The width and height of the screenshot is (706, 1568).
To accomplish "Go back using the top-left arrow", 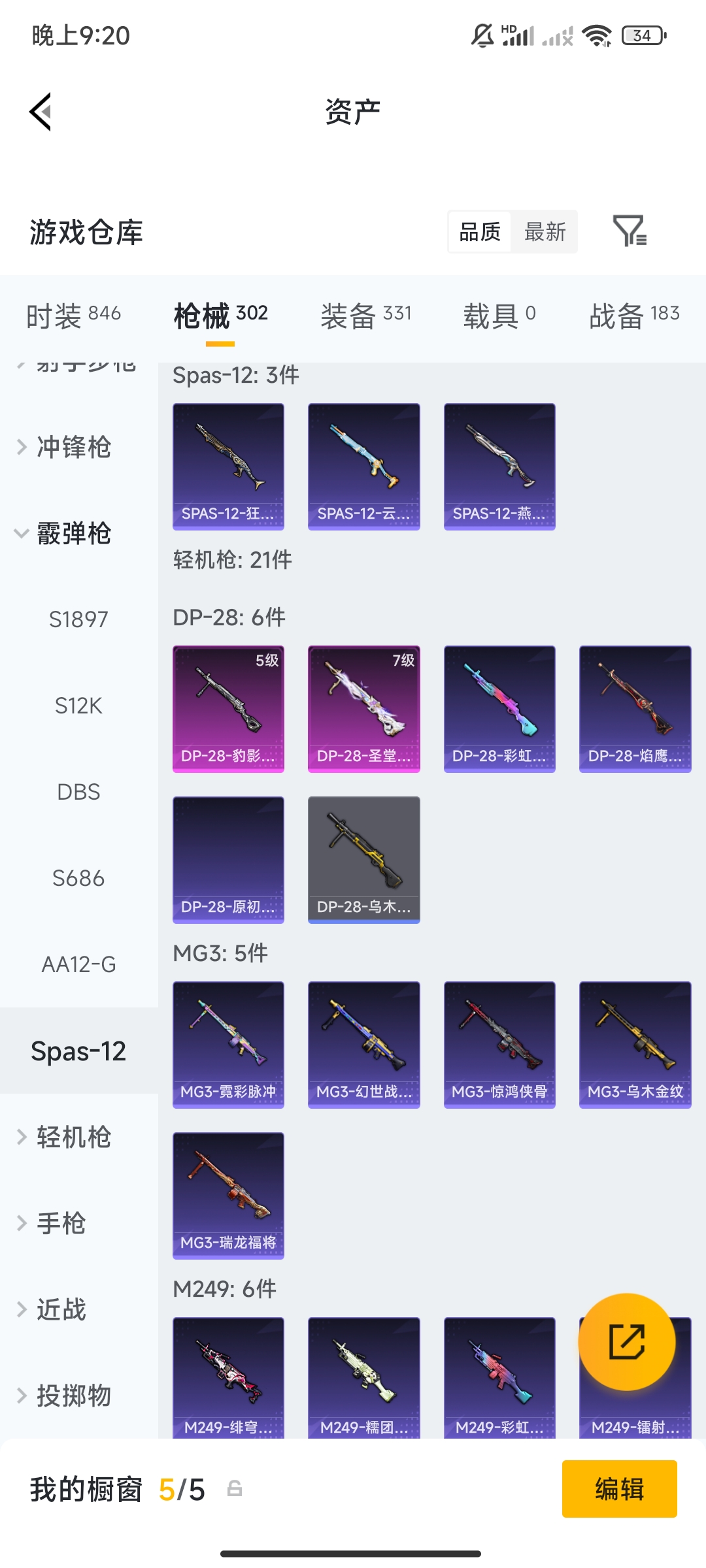I will 41,112.
